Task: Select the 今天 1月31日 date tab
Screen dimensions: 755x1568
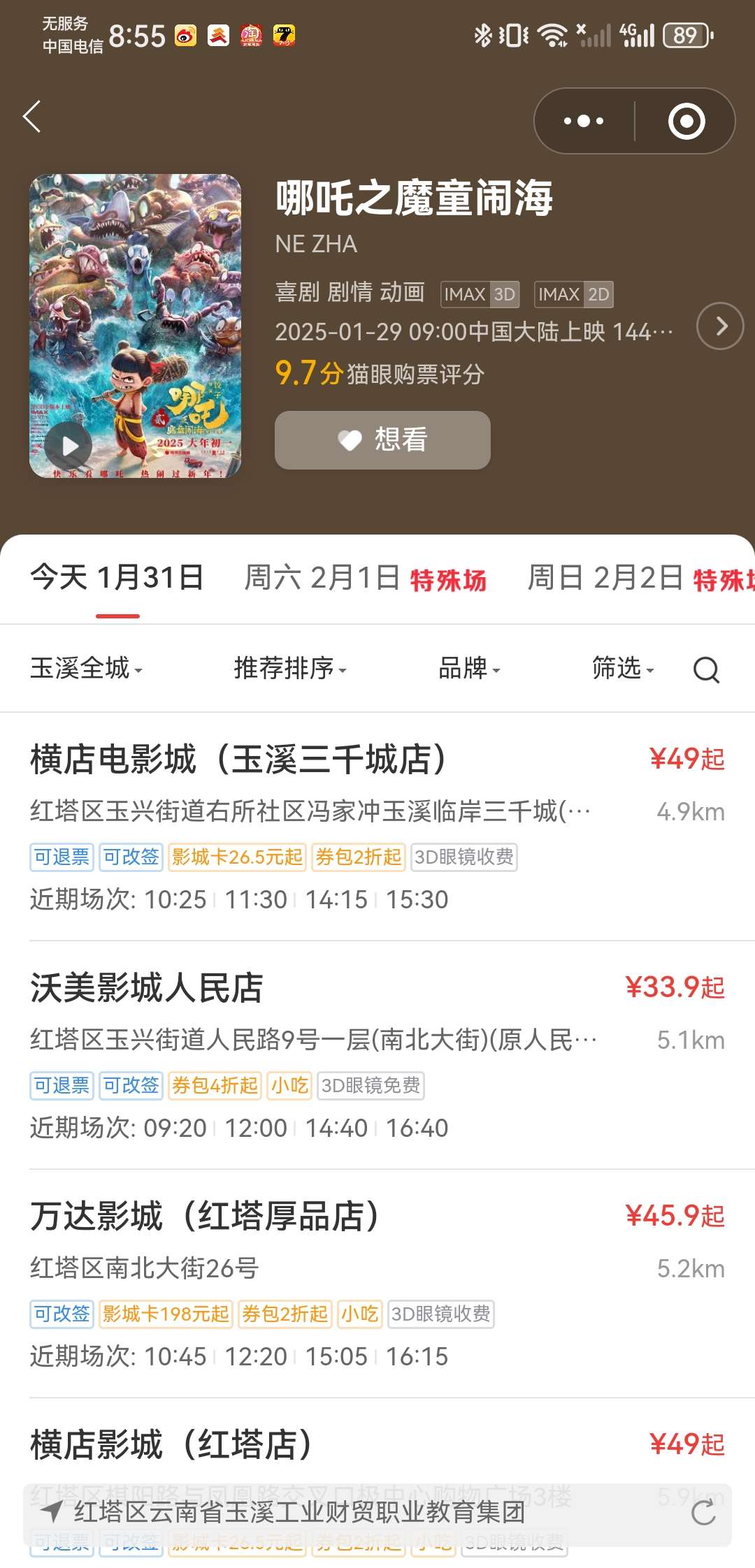Action: pos(117,579)
